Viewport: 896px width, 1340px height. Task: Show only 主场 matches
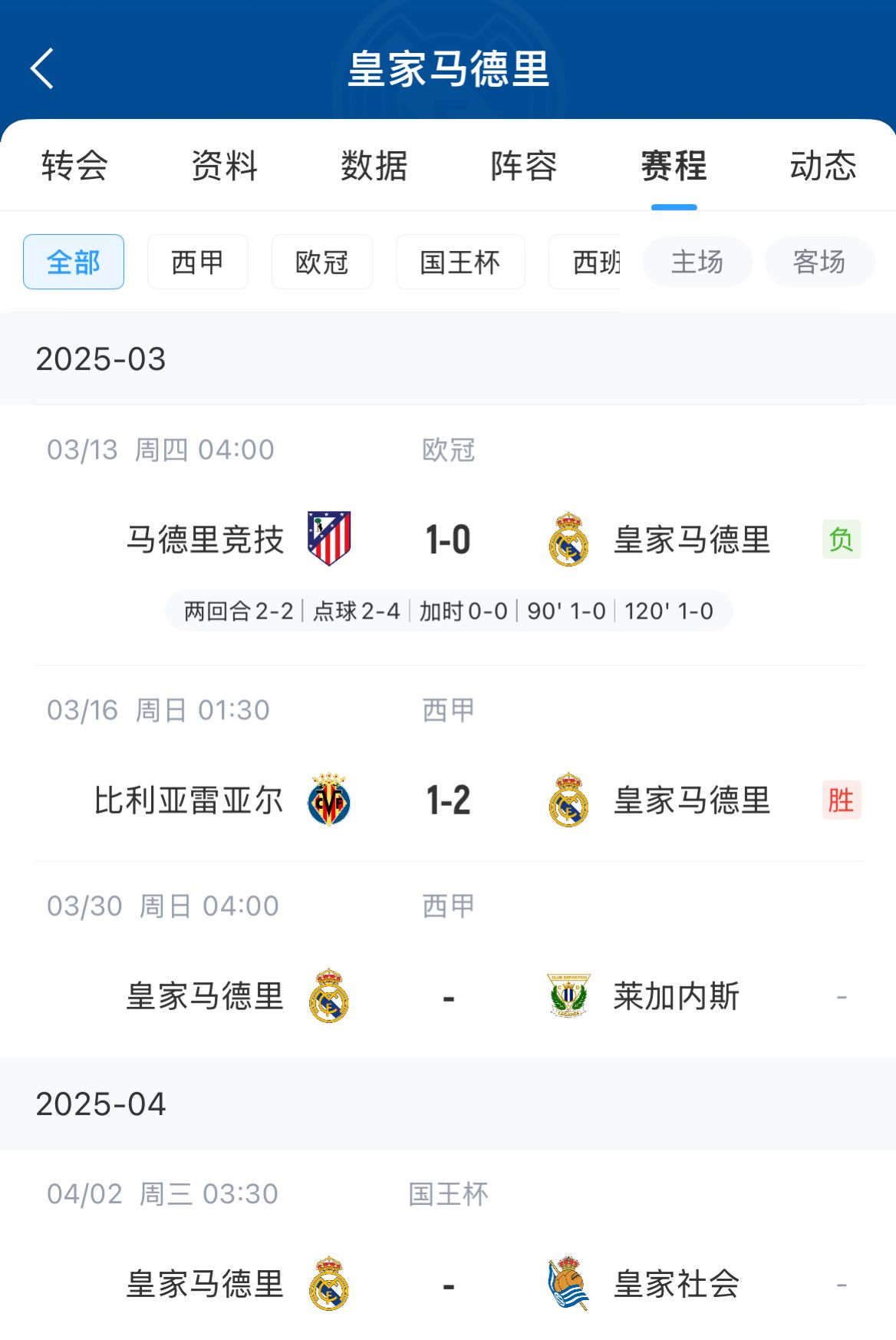(697, 262)
